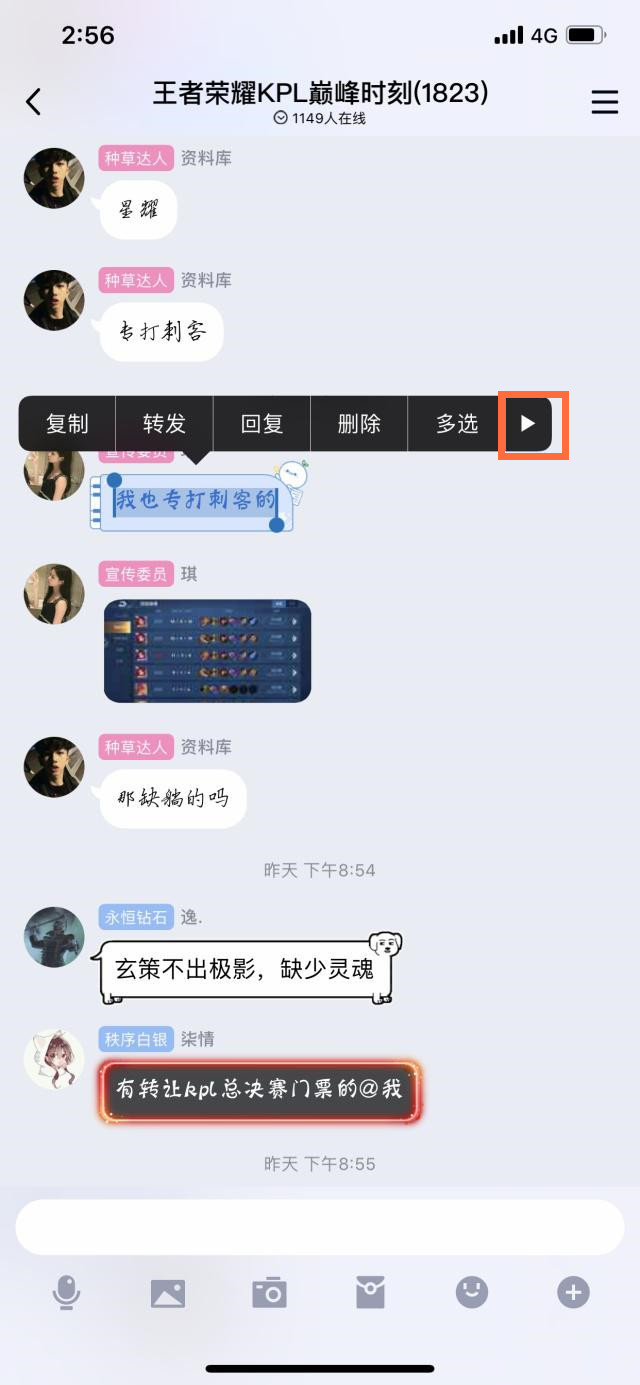Tap 回复 to reply to message
640x1385 pixels.
pyautogui.click(x=262, y=424)
